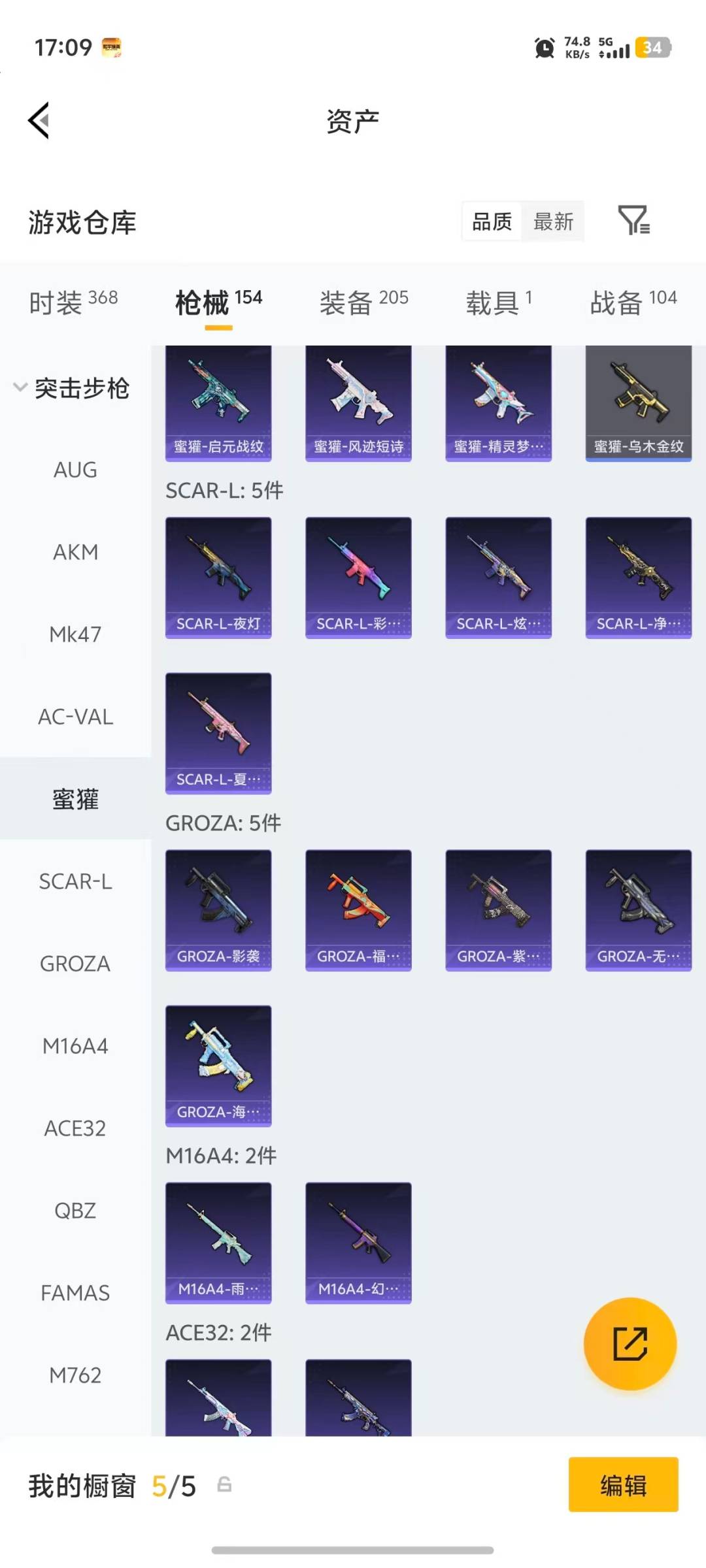
Task: Sort the warehouse by 品质
Action: (492, 222)
